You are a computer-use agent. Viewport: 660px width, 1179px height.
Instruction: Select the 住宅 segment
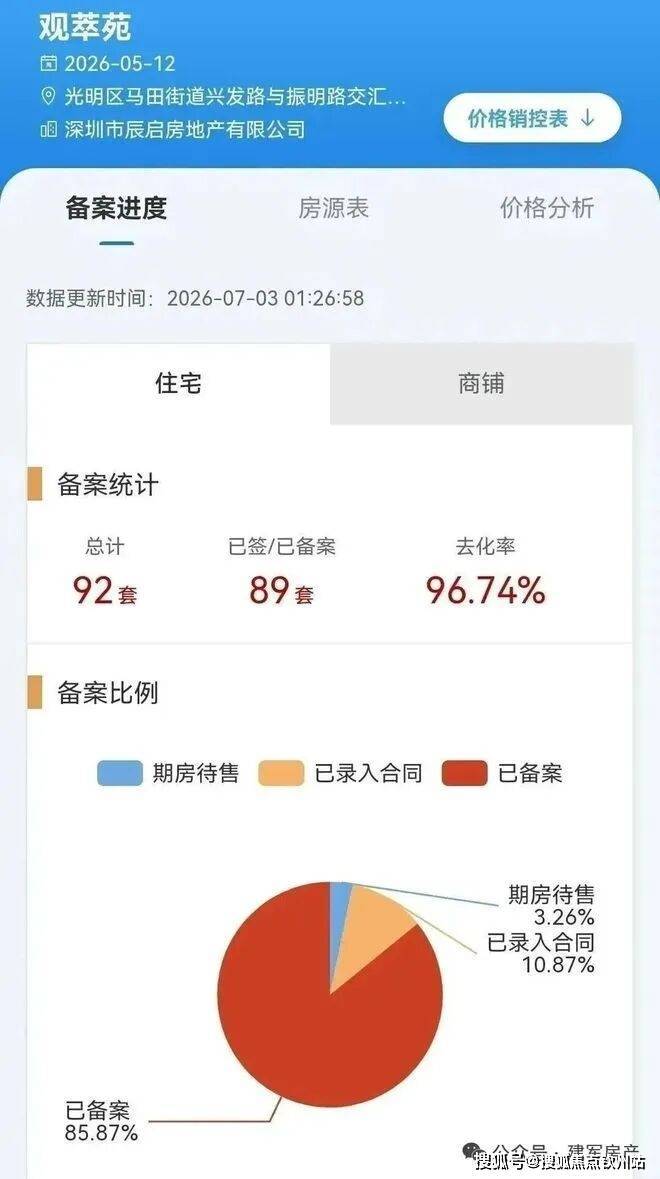(x=179, y=384)
